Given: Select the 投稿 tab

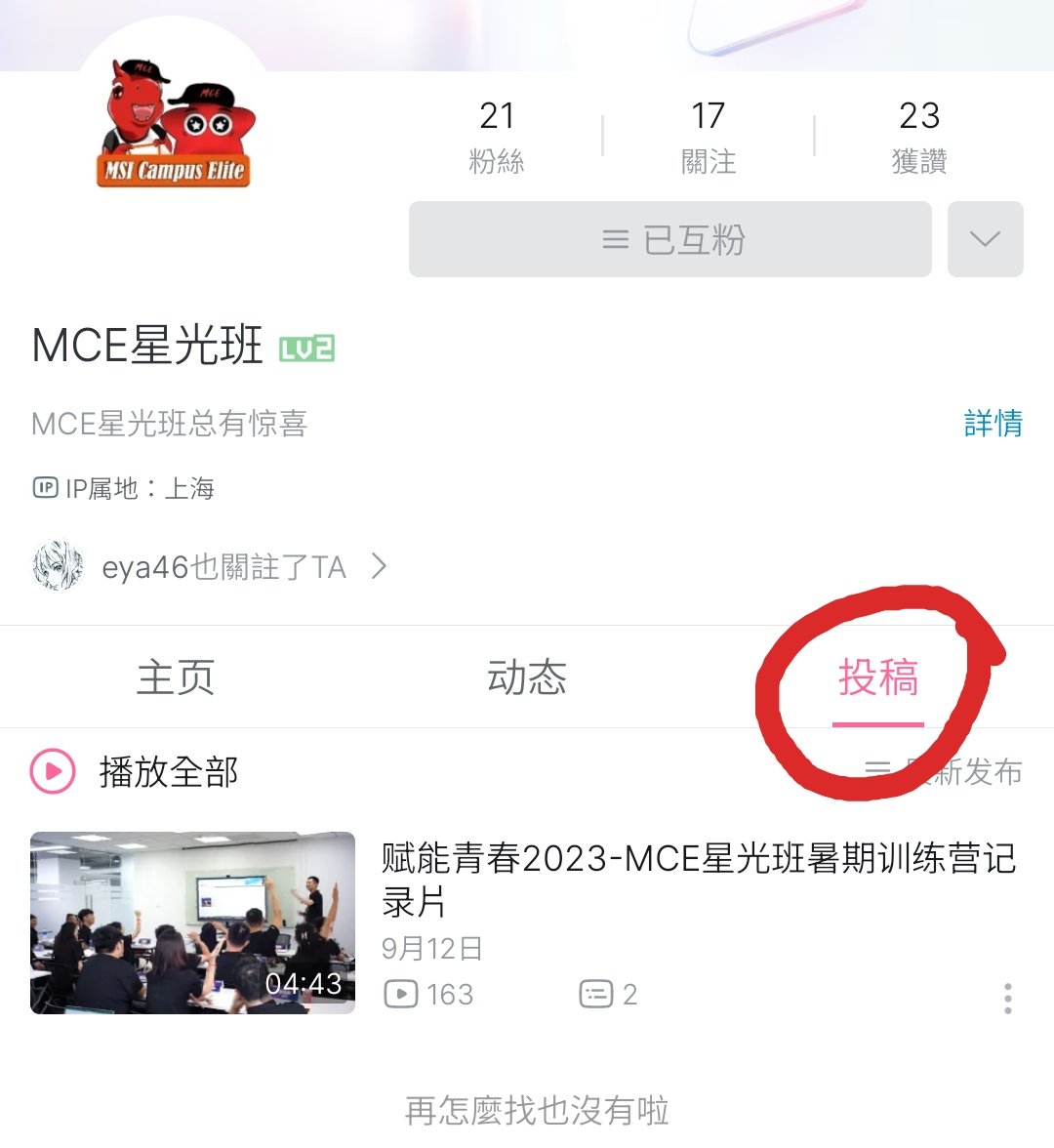Looking at the screenshot, I should tap(878, 677).
